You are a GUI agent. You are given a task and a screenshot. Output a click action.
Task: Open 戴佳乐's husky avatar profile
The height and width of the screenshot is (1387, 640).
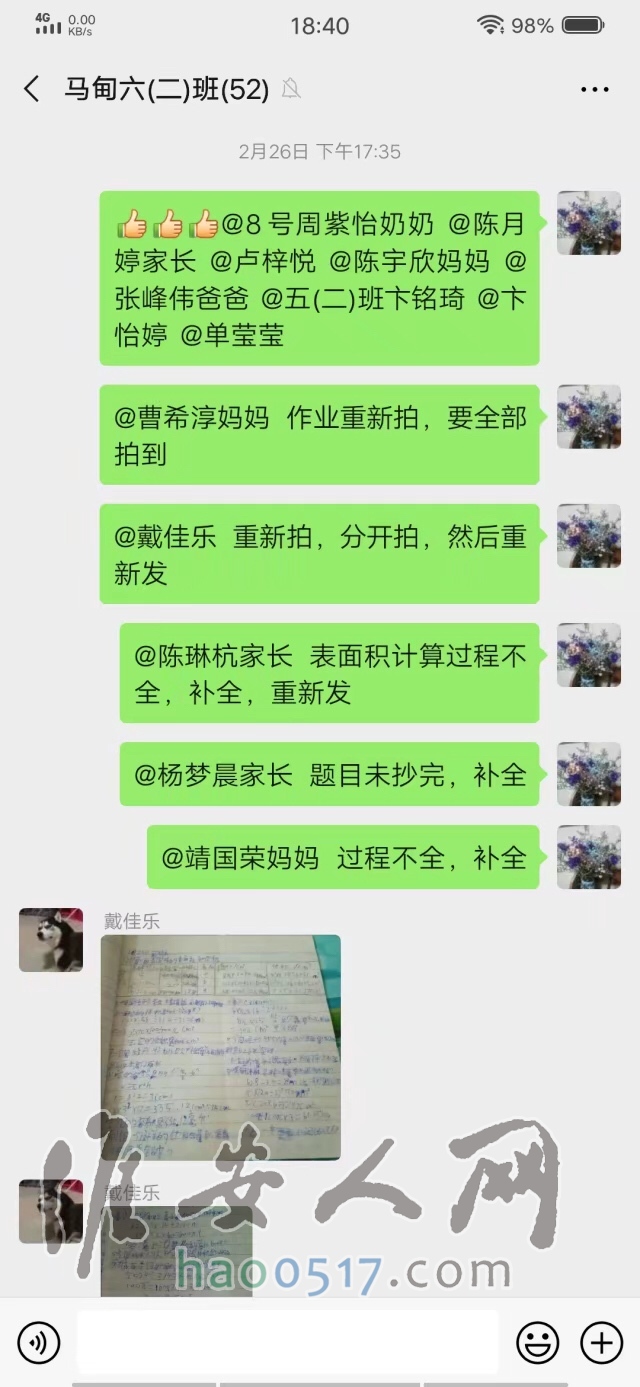[x=51, y=940]
